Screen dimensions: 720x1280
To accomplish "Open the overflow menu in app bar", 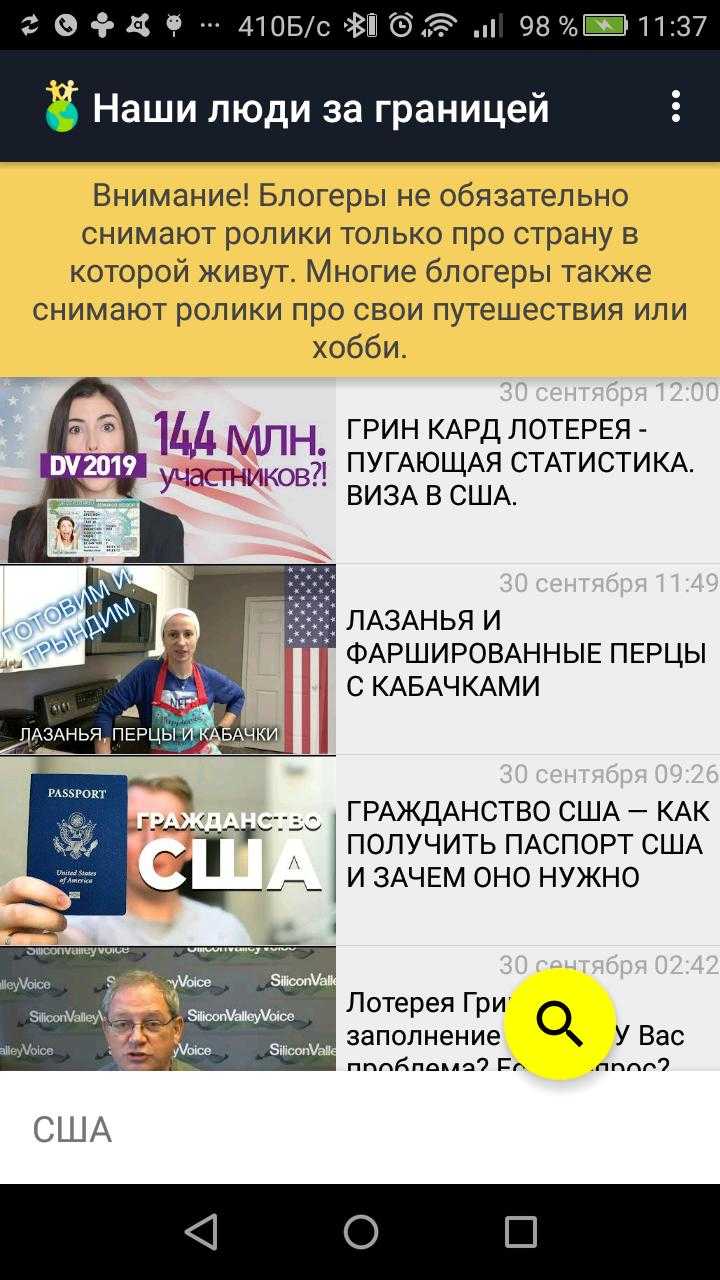I will pos(676,106).
